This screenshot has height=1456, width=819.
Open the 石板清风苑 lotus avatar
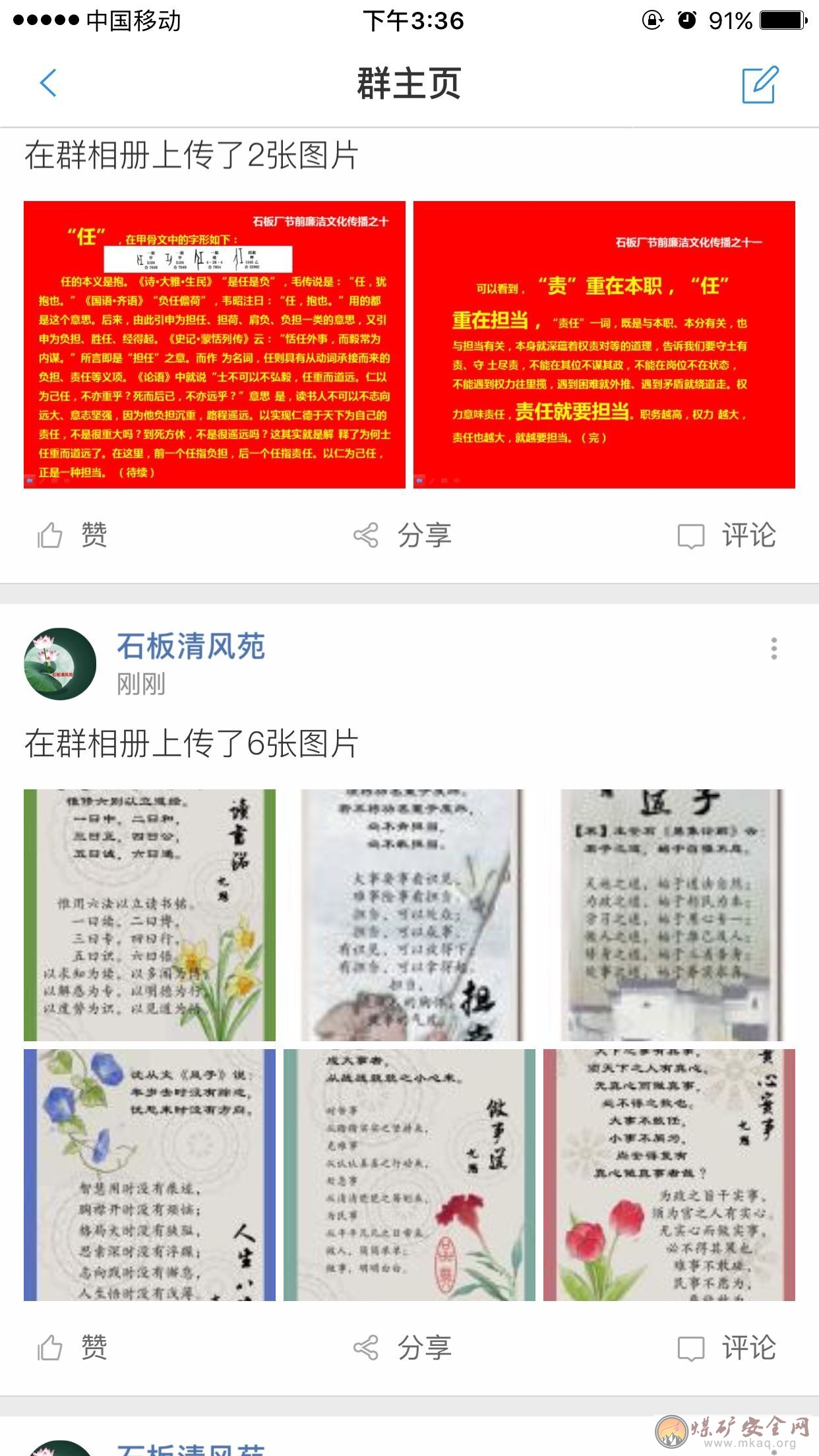coord(60,663)
